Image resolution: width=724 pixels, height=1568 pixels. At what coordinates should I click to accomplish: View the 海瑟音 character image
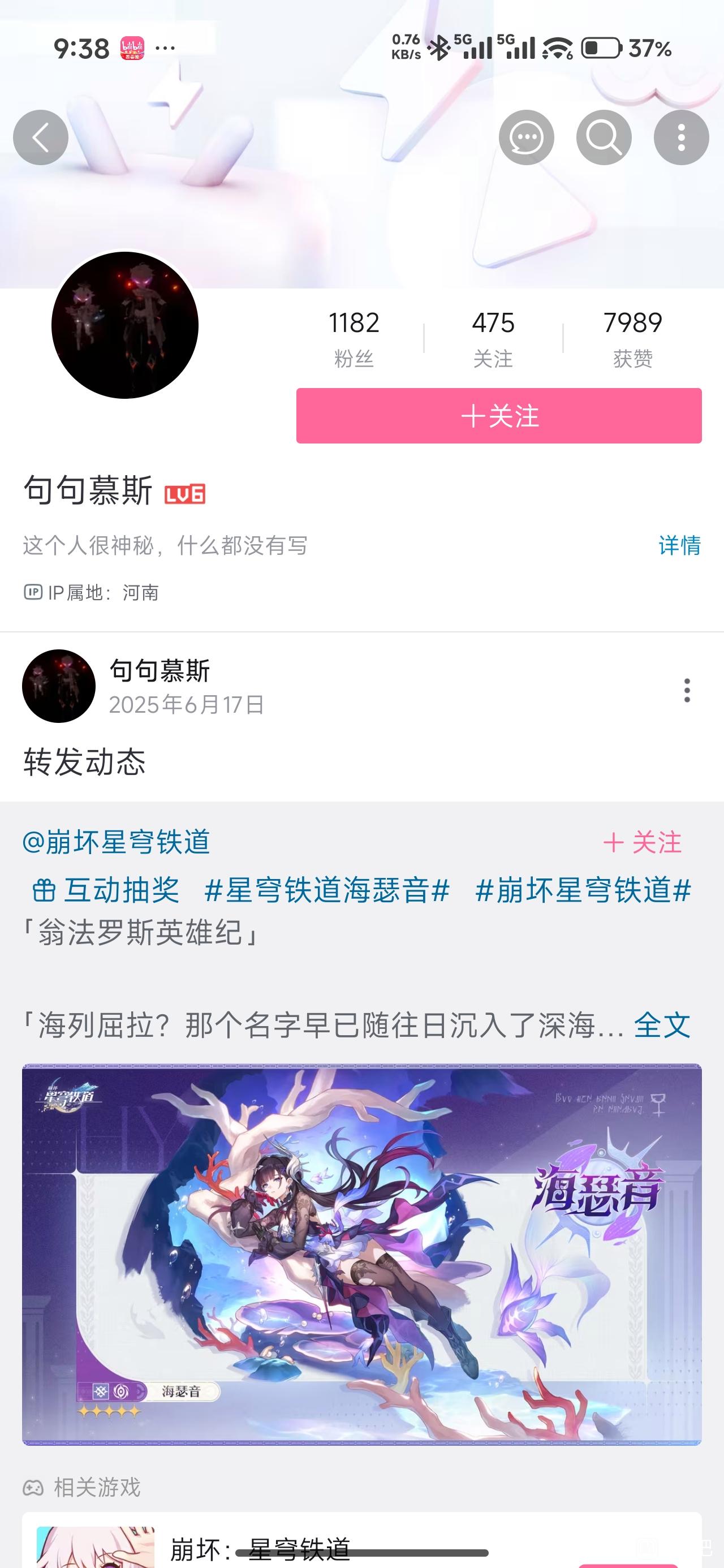coord(361,1254)
